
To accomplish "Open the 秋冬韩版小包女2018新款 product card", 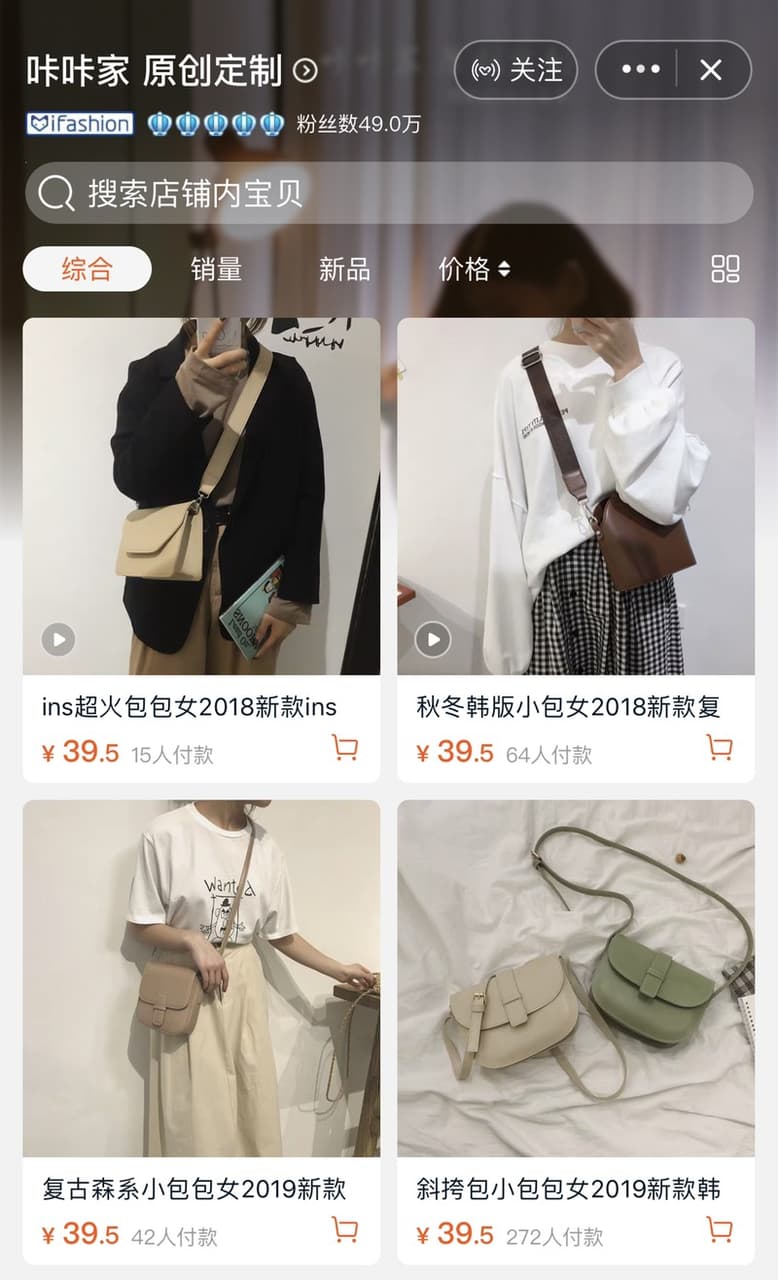I will (x=576, y=550).
